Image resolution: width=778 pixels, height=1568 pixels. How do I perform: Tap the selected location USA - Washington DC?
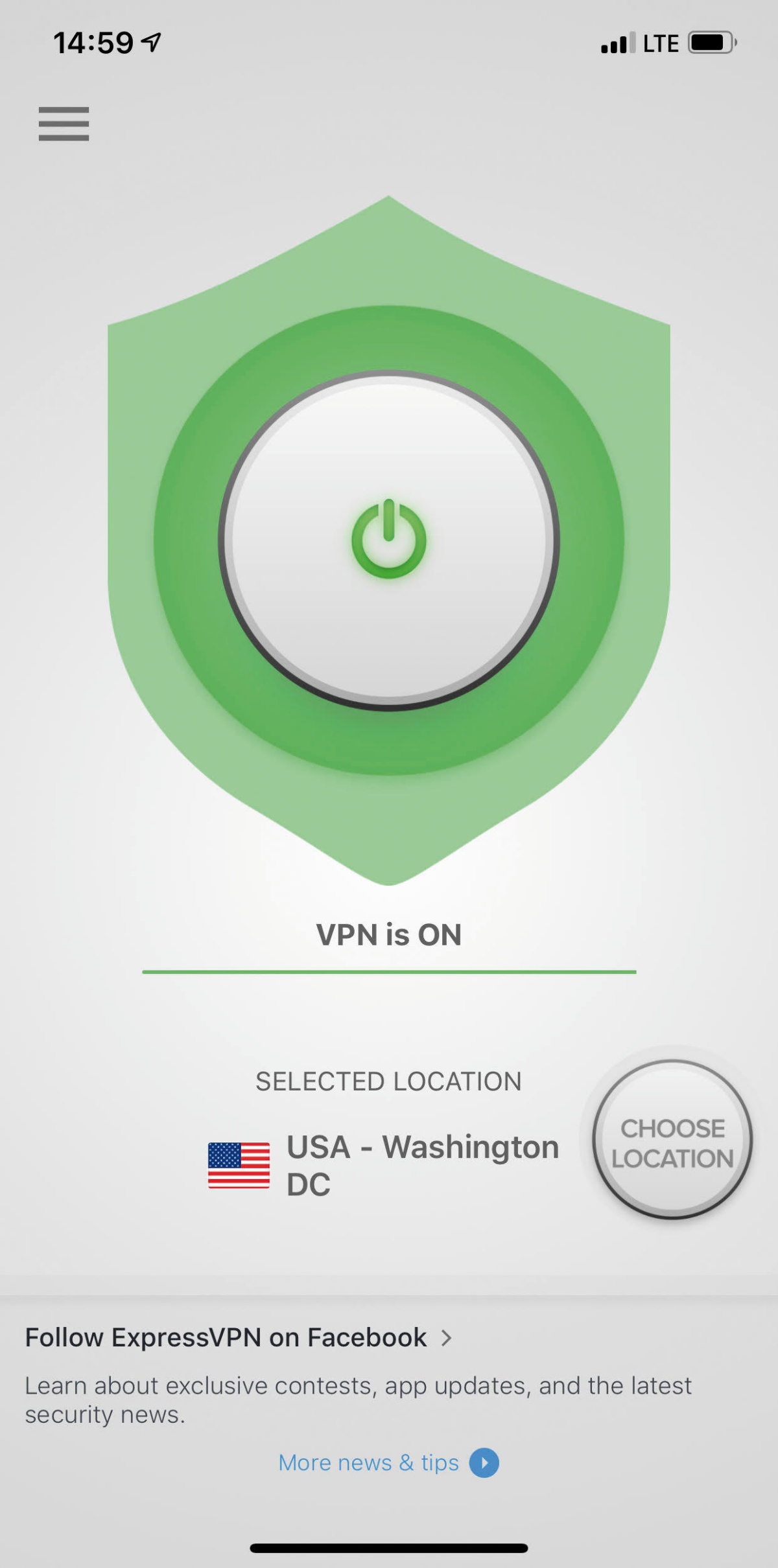383,1165
